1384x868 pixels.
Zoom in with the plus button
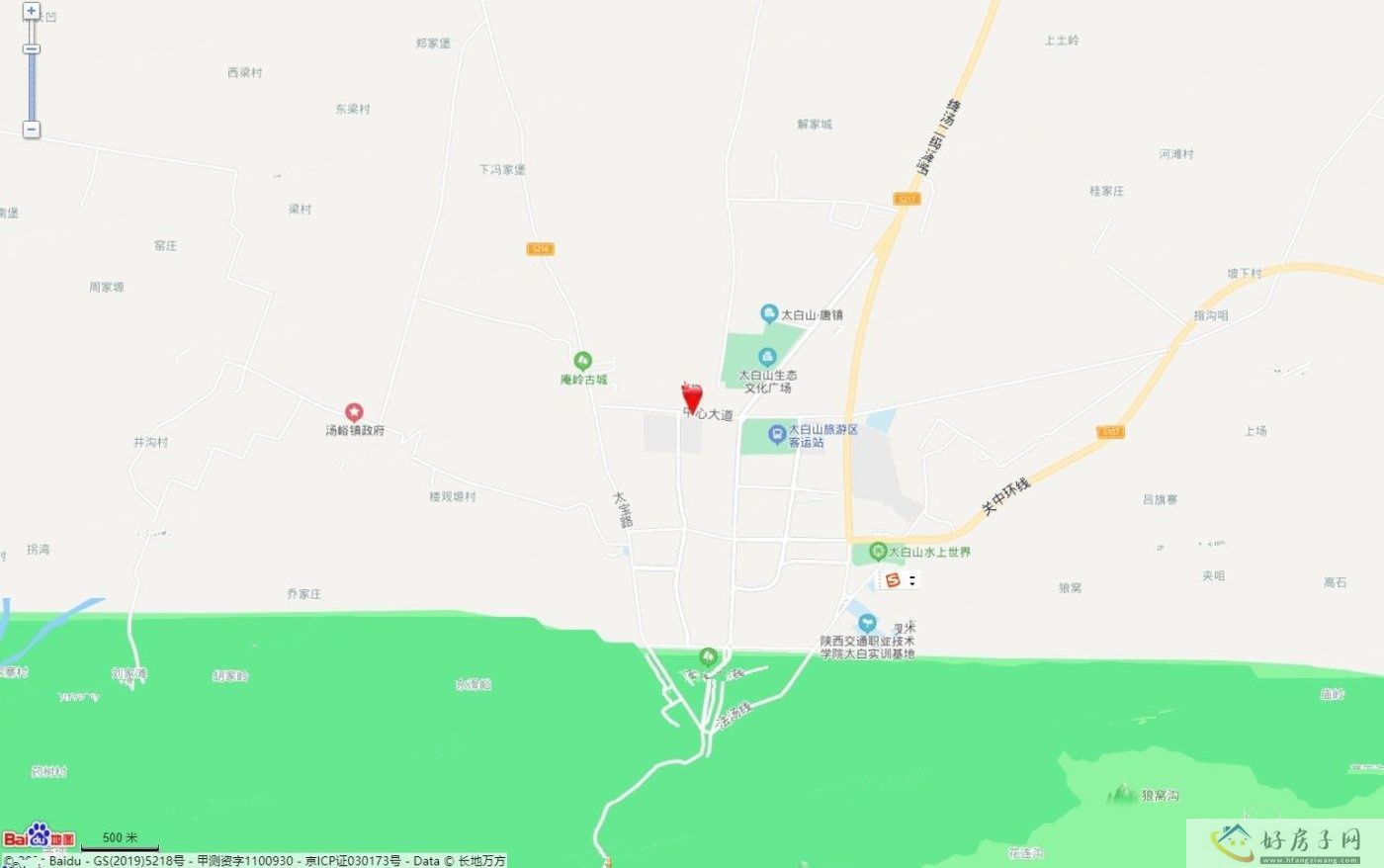(x=32, y=11)
